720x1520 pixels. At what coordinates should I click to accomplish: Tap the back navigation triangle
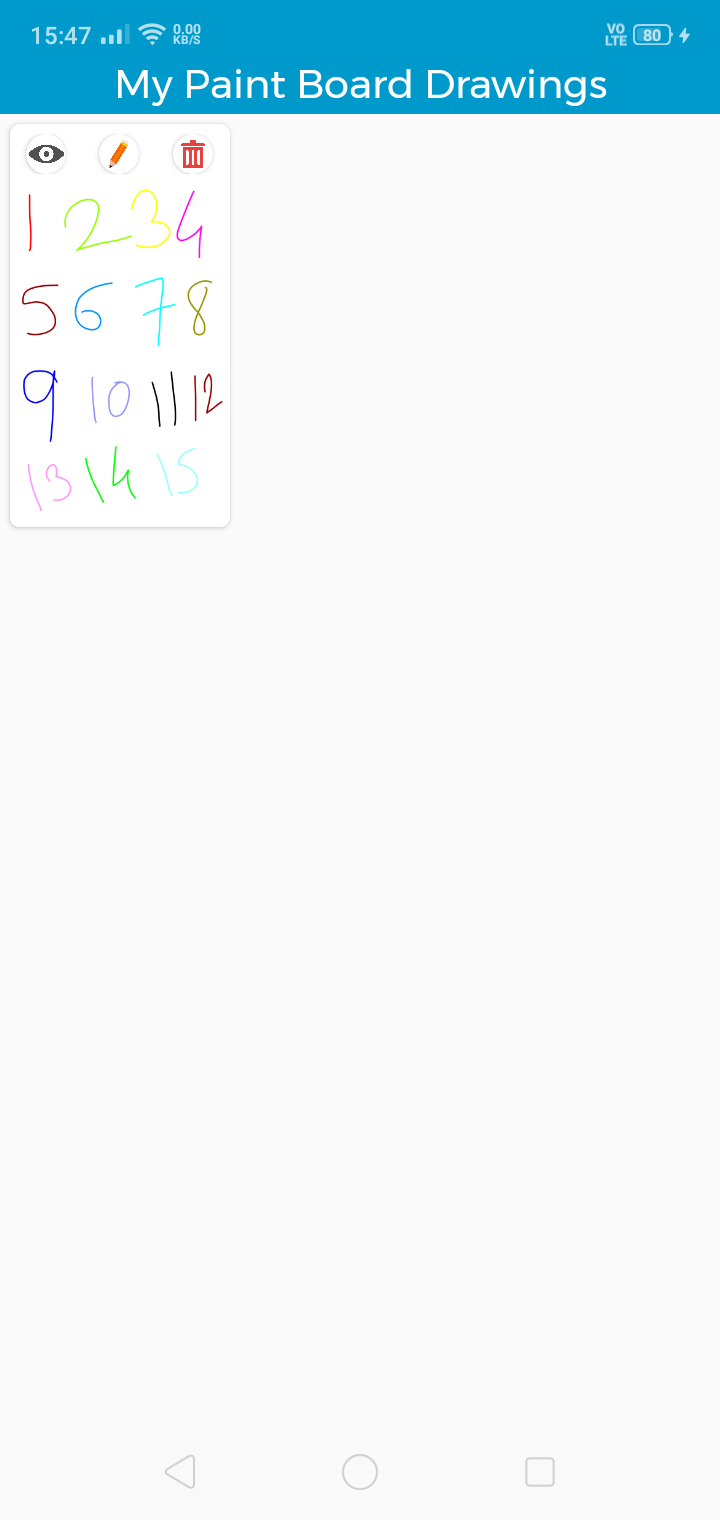[180, 1471]
